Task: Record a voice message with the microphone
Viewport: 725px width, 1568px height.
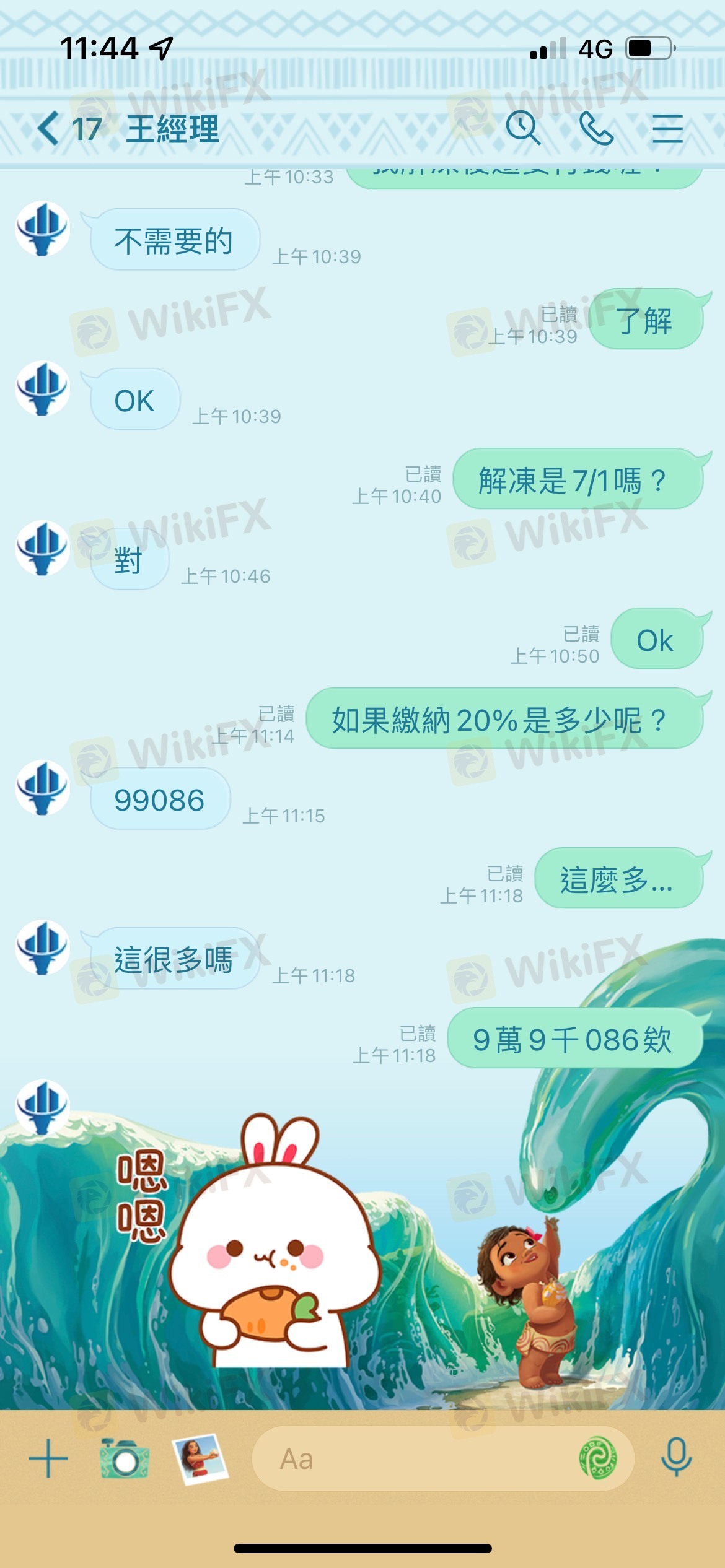Action: click(676, 1459)
